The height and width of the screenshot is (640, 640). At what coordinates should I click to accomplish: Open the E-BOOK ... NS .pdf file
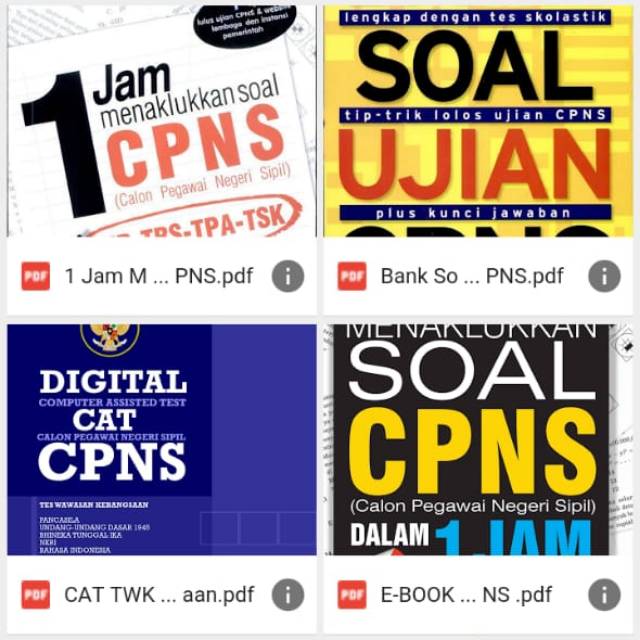click(x=480, y=440)
